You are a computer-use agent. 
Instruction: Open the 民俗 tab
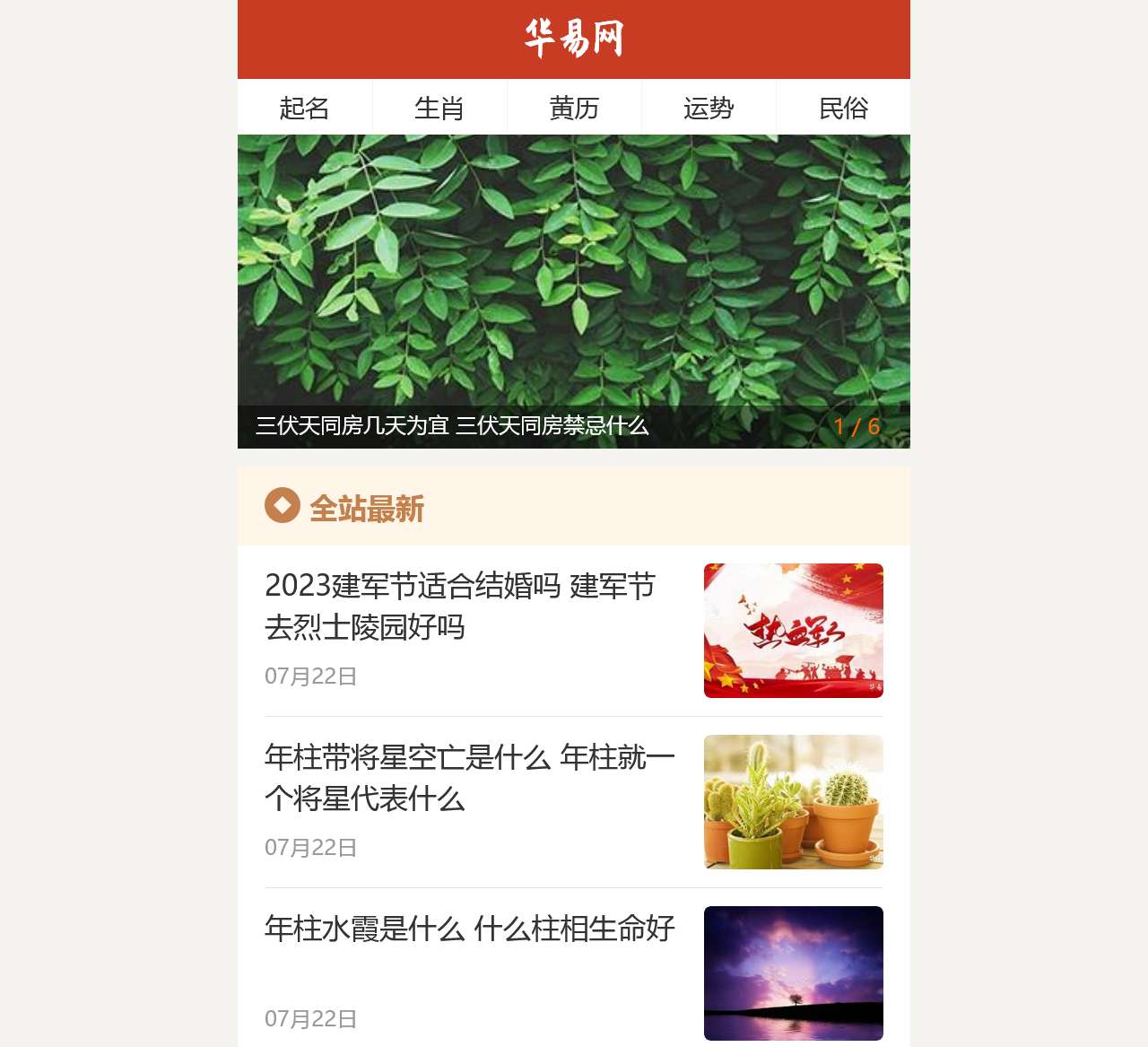pos(843,108)
